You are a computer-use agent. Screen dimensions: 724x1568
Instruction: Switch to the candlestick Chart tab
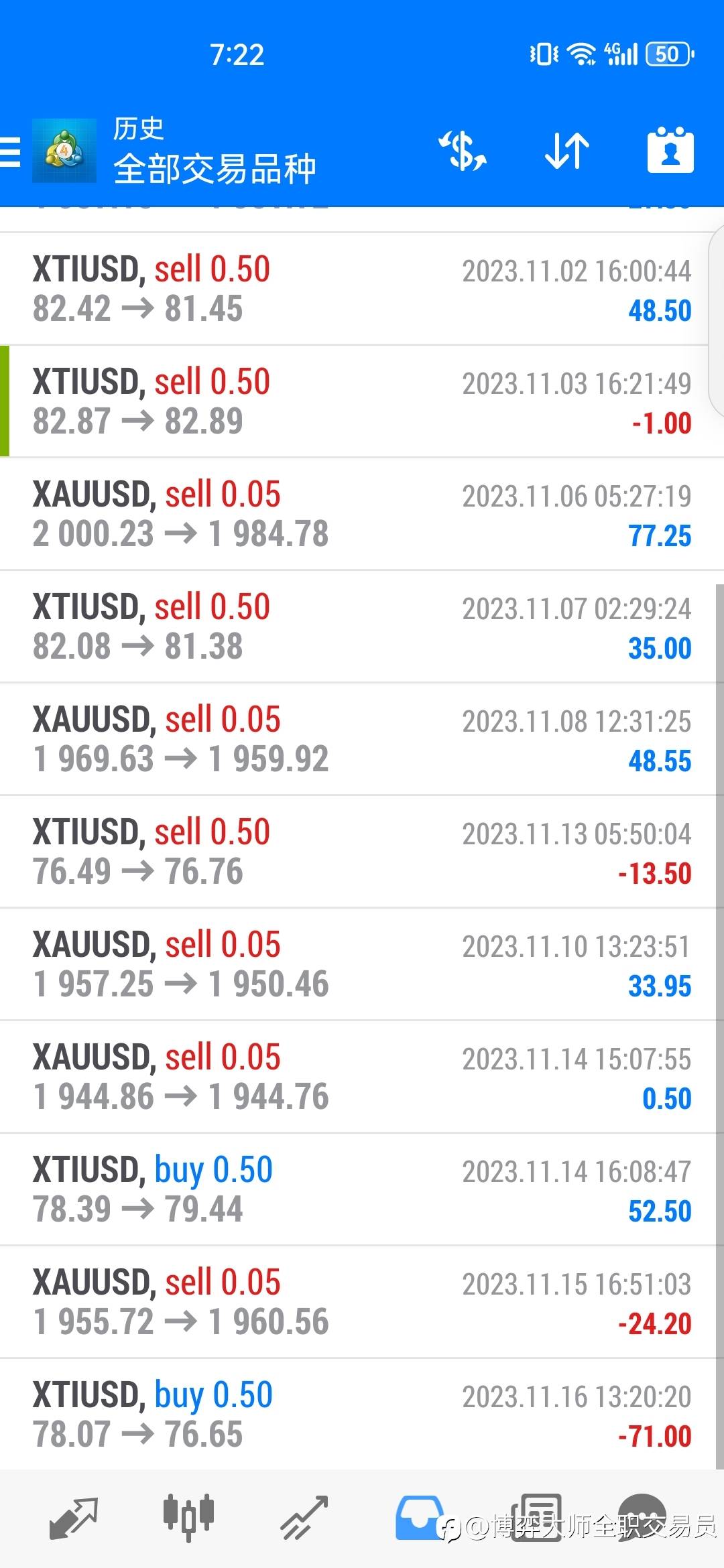coord(188,1518)
